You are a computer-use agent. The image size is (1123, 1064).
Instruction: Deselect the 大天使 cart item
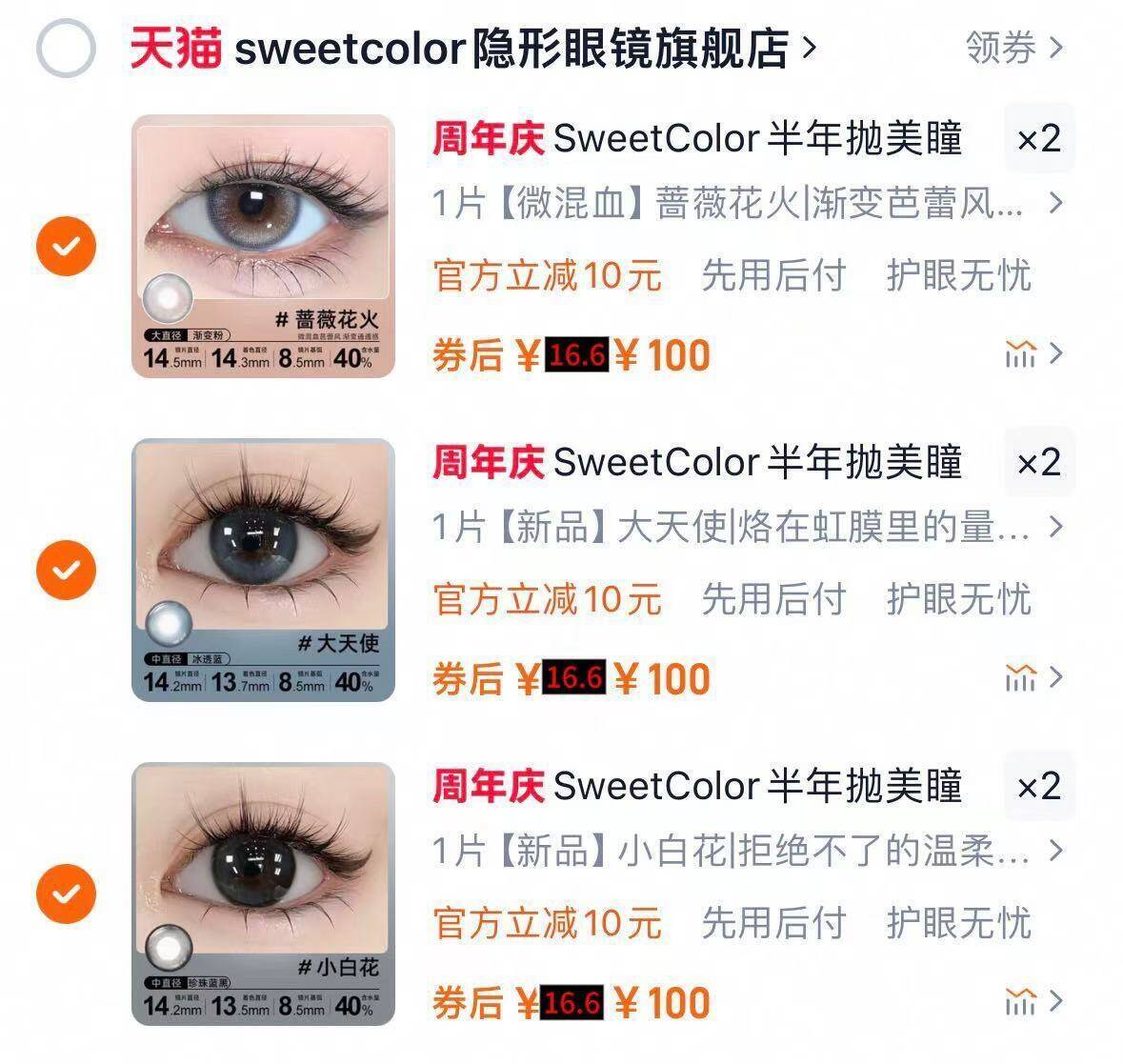click(66, 571)
